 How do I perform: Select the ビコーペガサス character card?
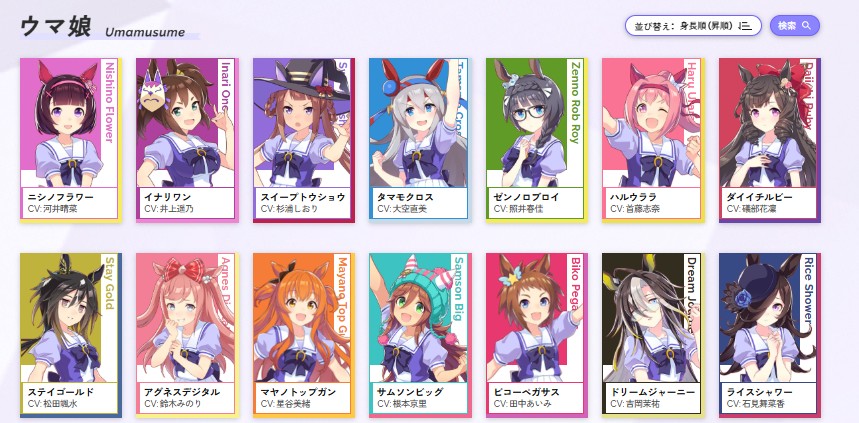coord(535,332)
